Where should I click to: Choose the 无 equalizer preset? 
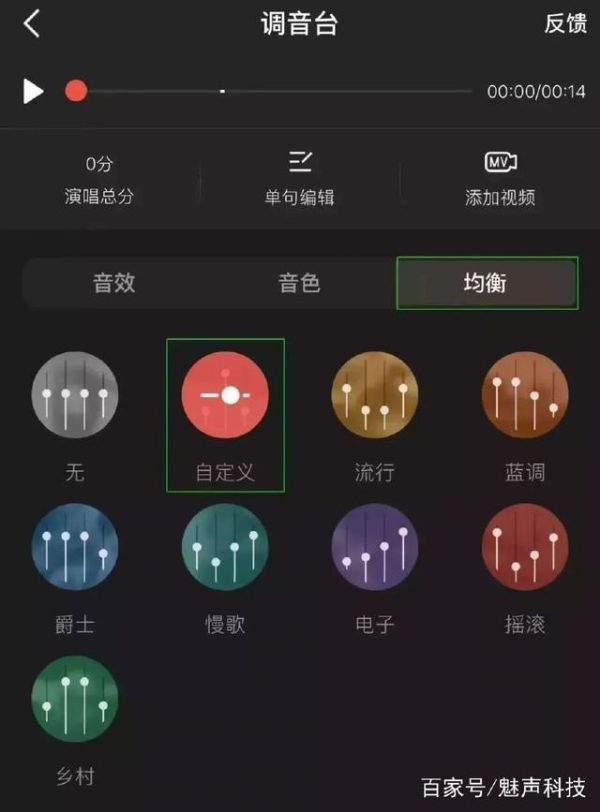75,394
